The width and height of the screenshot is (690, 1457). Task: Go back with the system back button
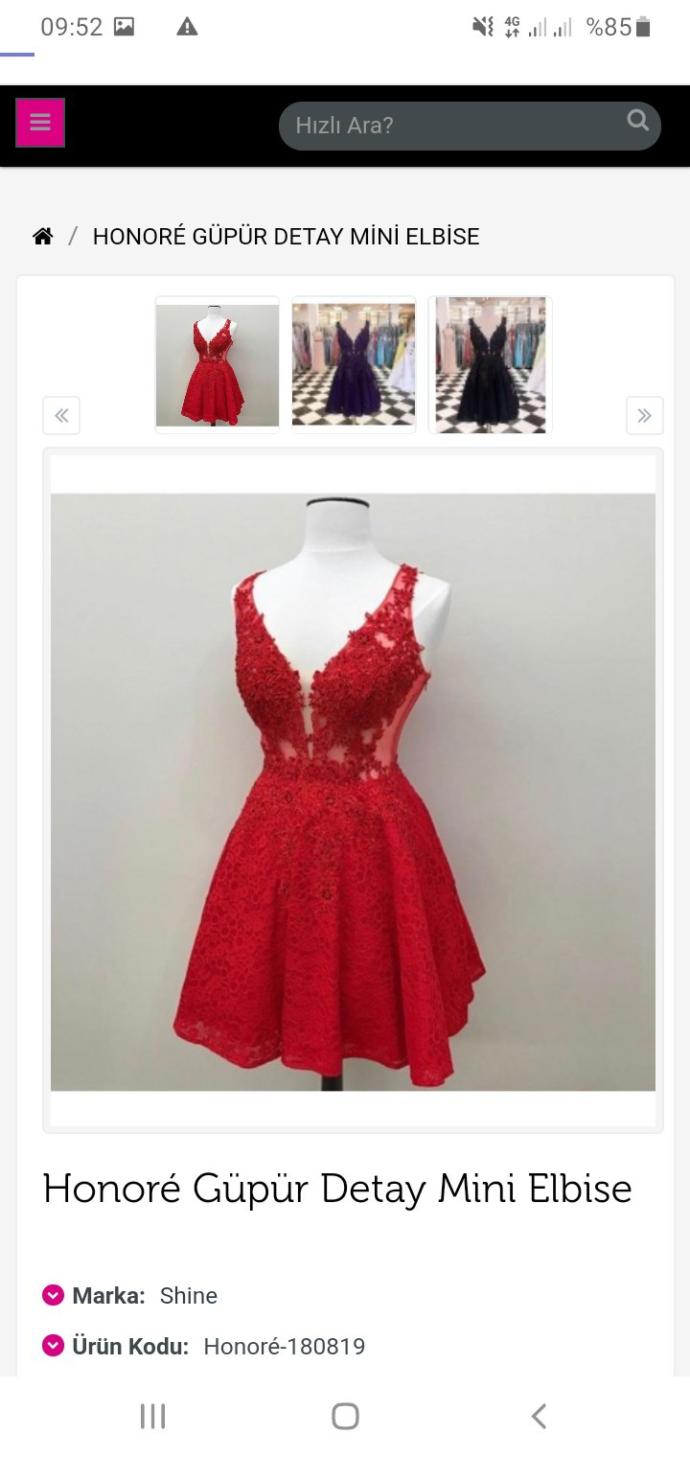(538, 1416)
